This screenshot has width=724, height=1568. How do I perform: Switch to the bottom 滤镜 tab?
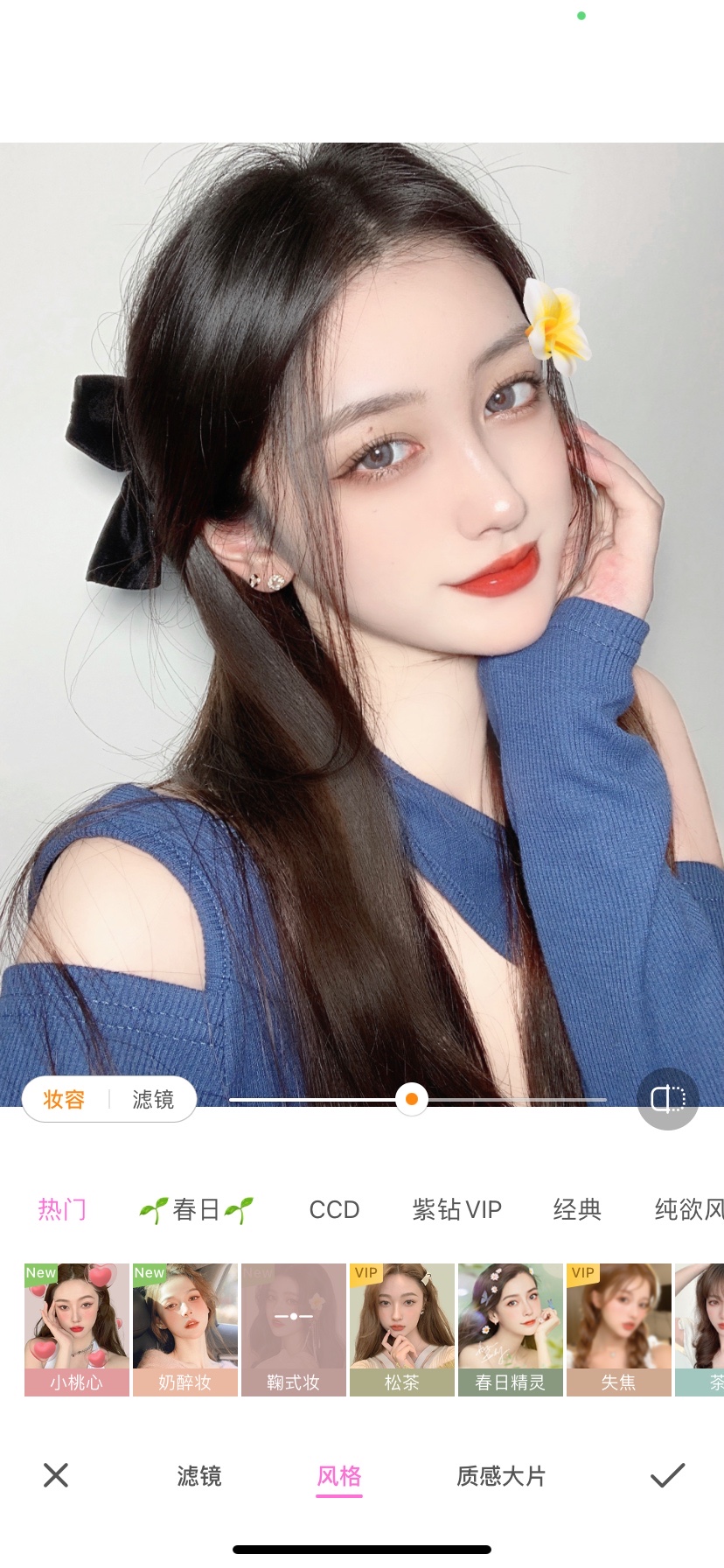click(x=199, y=1476)
